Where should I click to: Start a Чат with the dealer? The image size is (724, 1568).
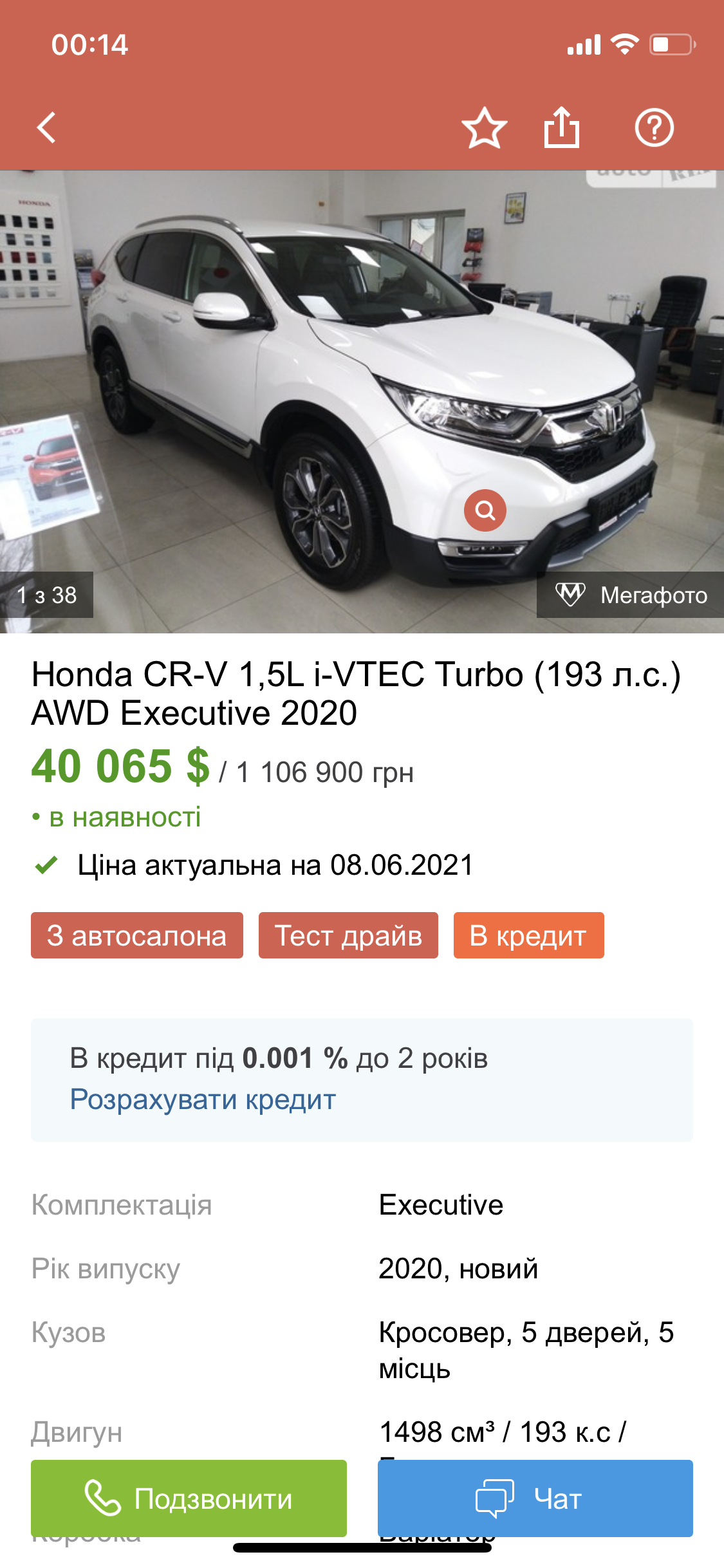(x=535, y=1498)
